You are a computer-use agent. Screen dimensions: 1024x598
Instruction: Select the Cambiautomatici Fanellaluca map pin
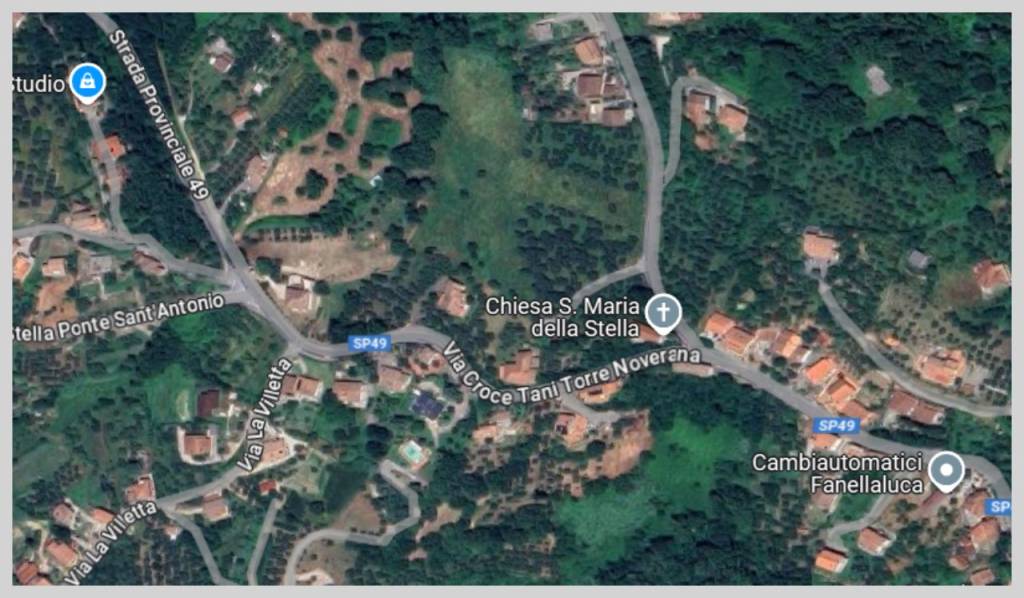(x=945, y=469)
